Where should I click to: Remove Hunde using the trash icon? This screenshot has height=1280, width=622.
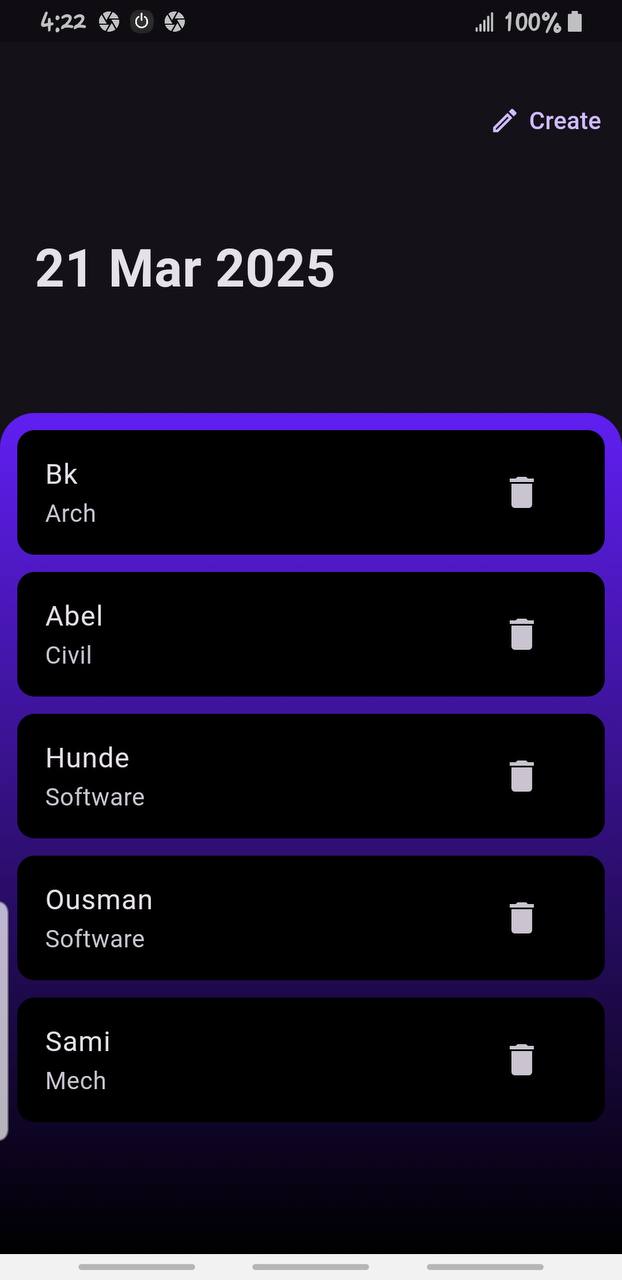pos(521,776)
